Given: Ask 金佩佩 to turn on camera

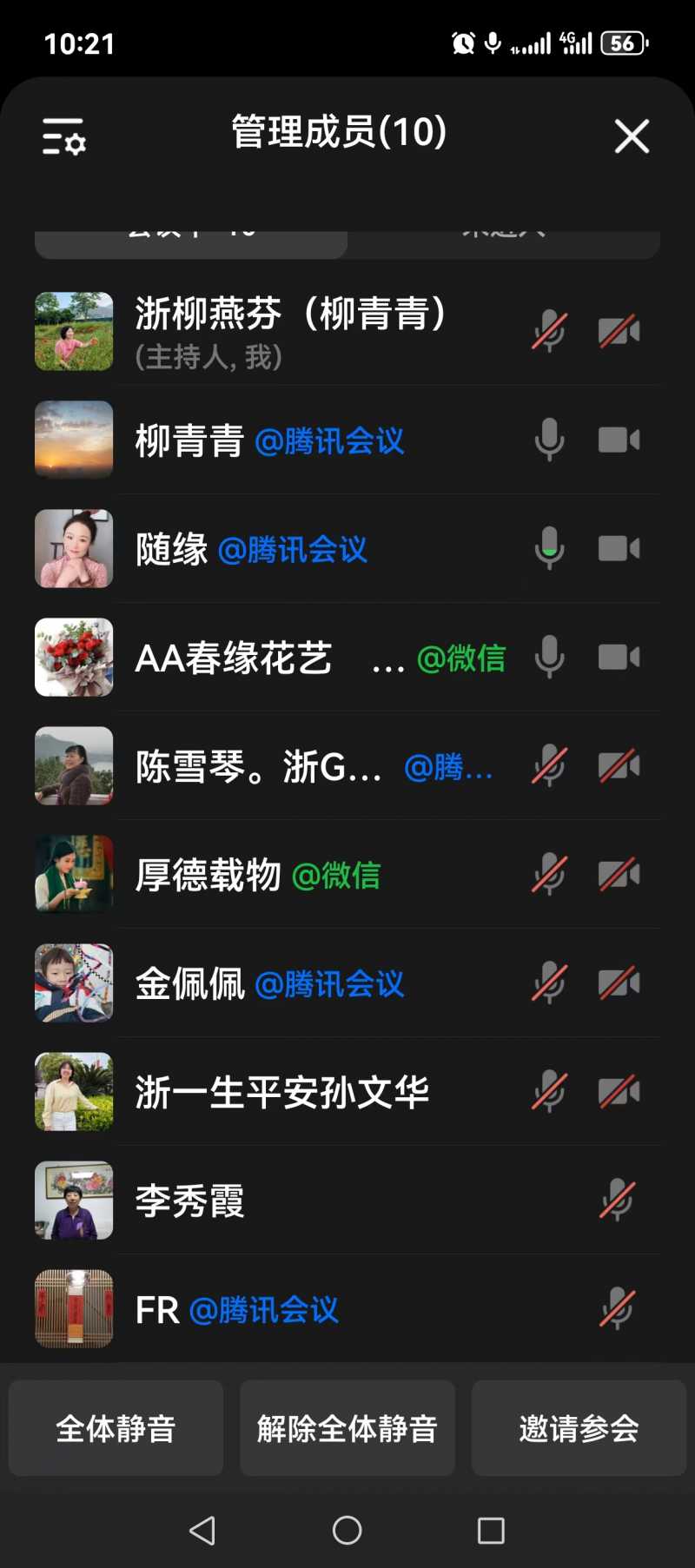Looking at the screenshot, I should pos(619,982).
